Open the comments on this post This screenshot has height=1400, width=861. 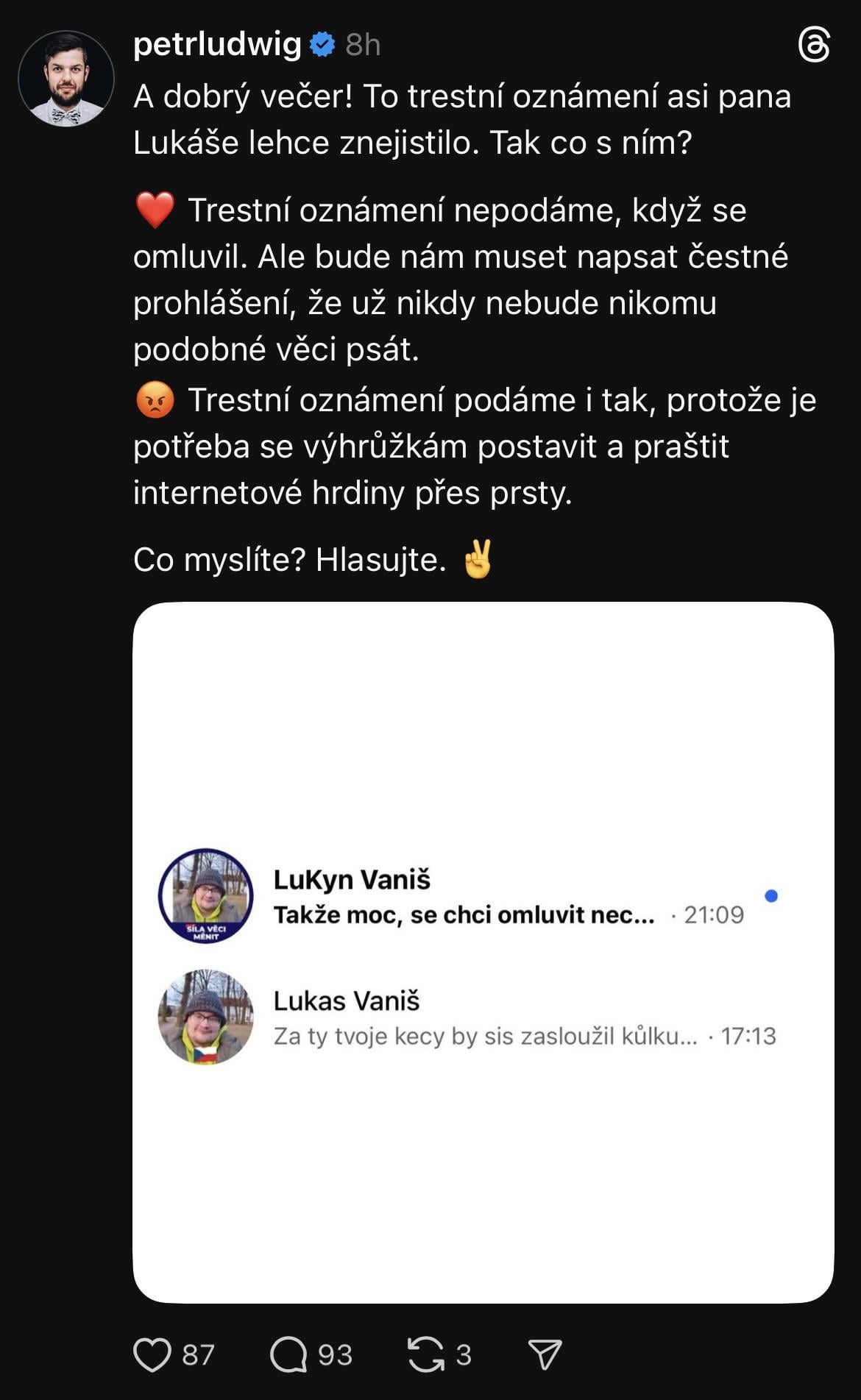pyautogui.click(x=288, y=1354)
